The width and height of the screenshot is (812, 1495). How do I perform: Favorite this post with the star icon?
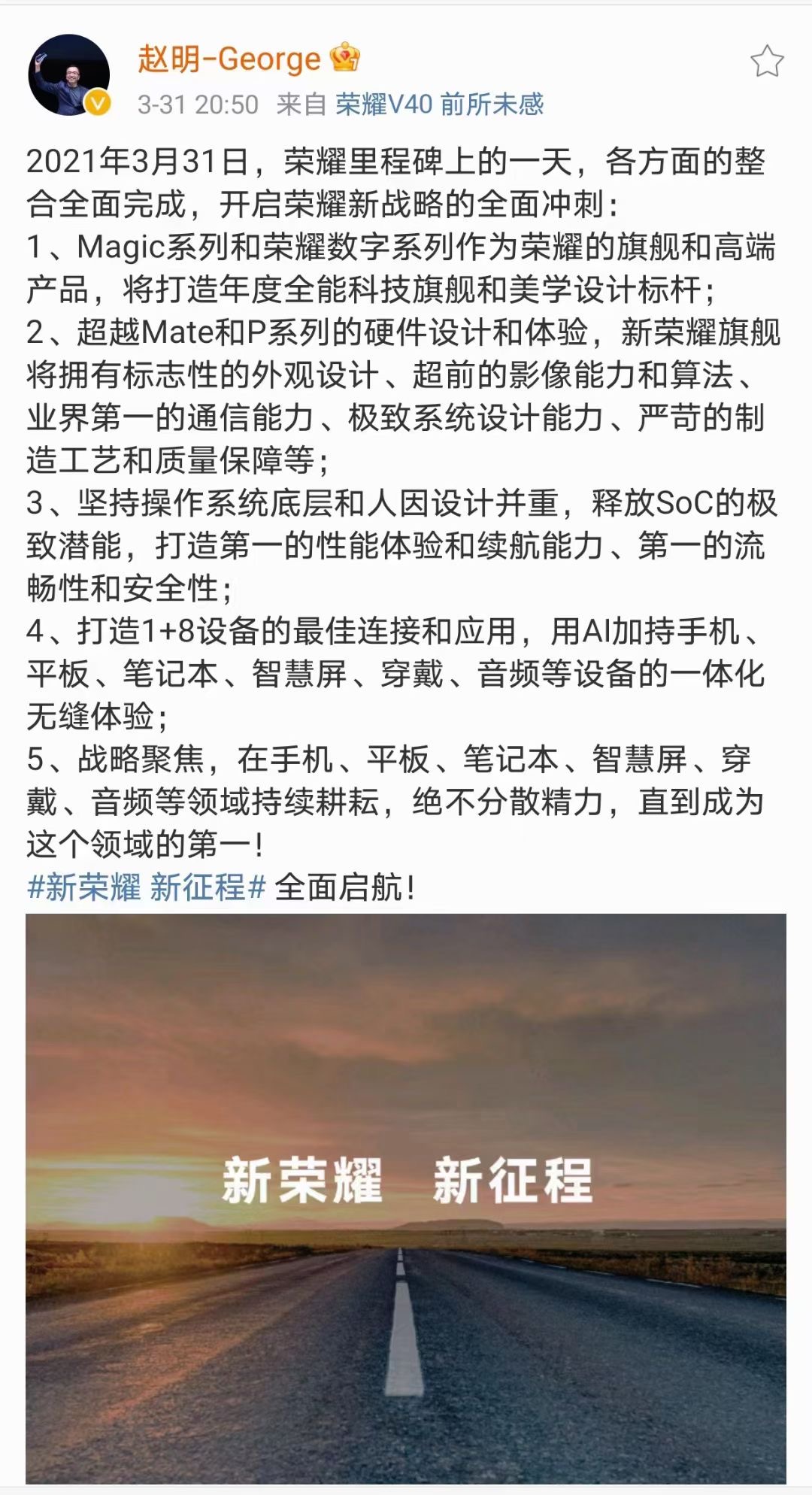767,61
